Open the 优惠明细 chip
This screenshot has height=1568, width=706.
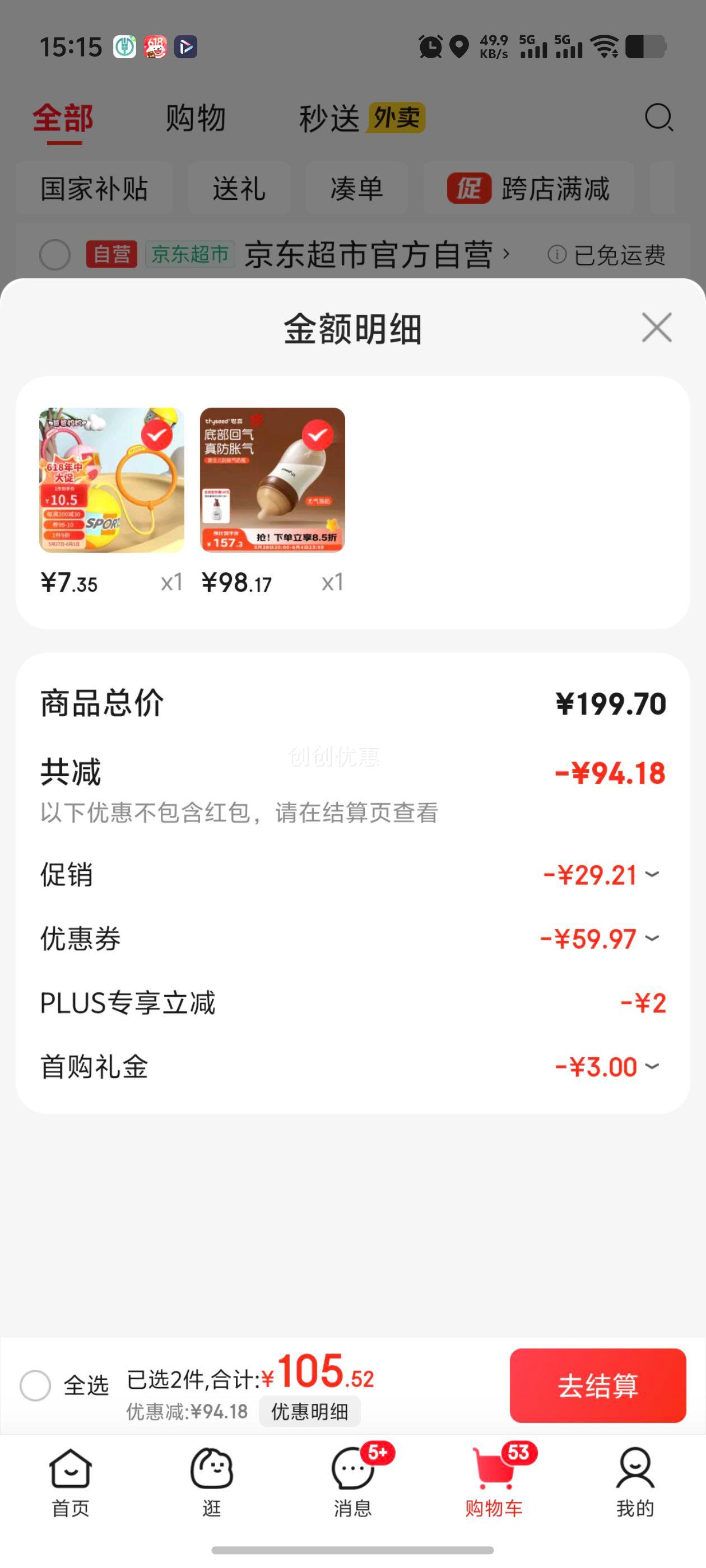309,1411
